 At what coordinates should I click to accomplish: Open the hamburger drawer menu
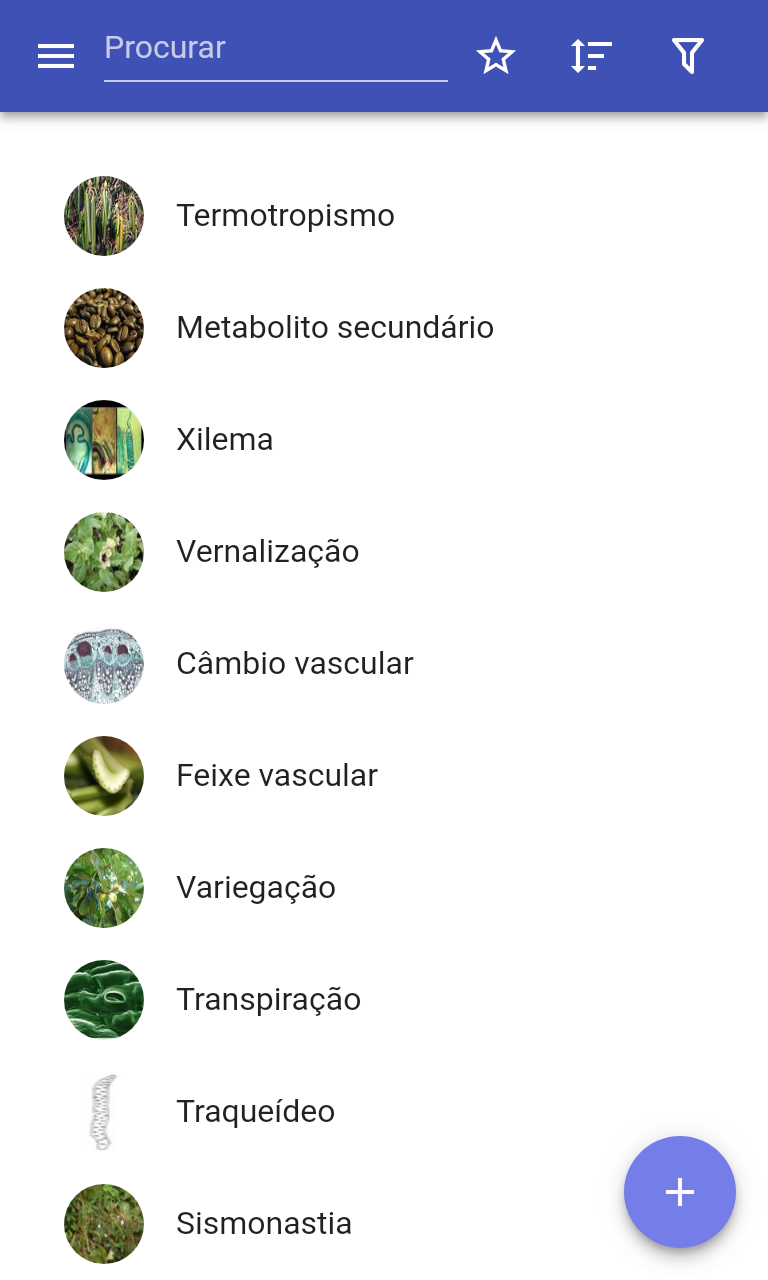click(56, 56)
